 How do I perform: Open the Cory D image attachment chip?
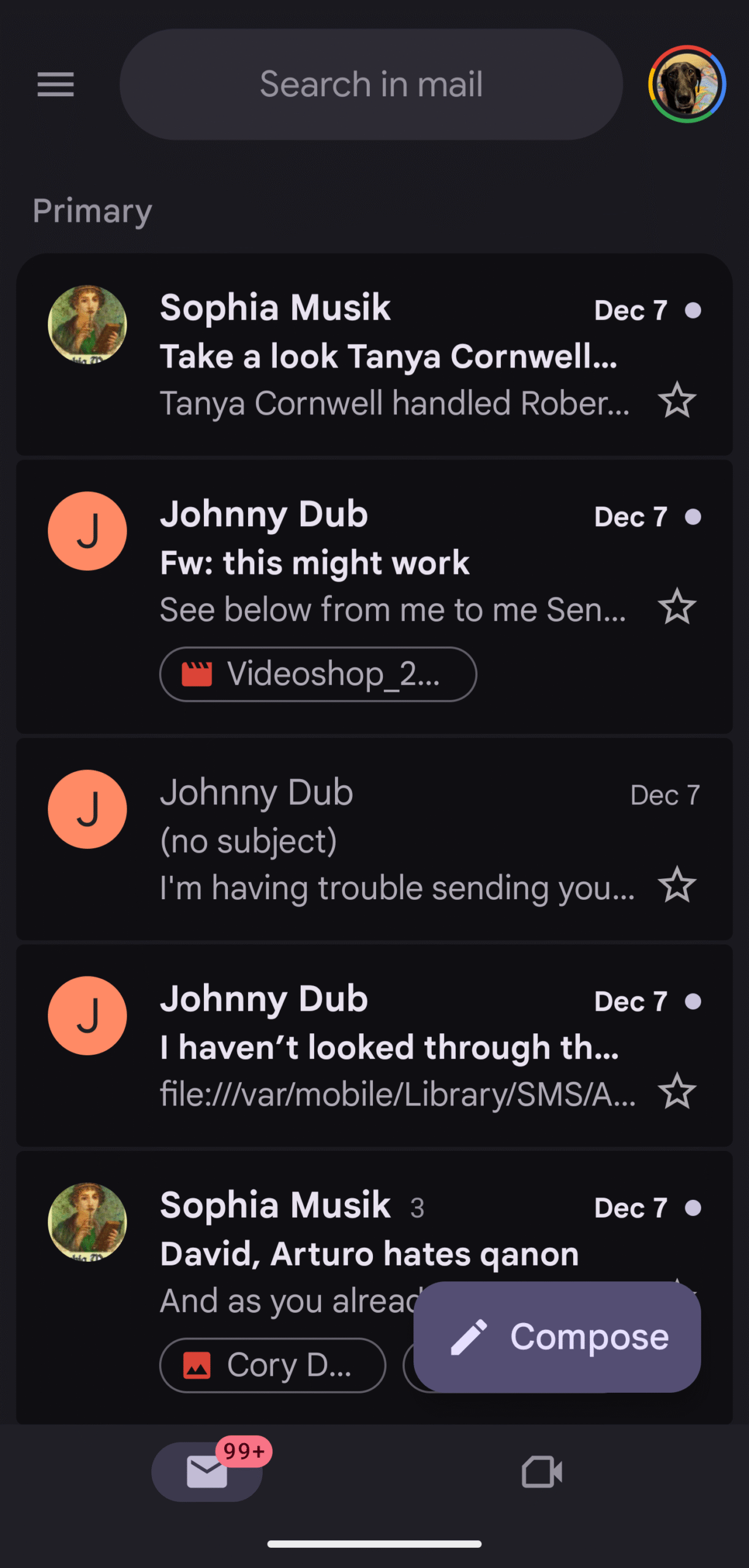273,1365
